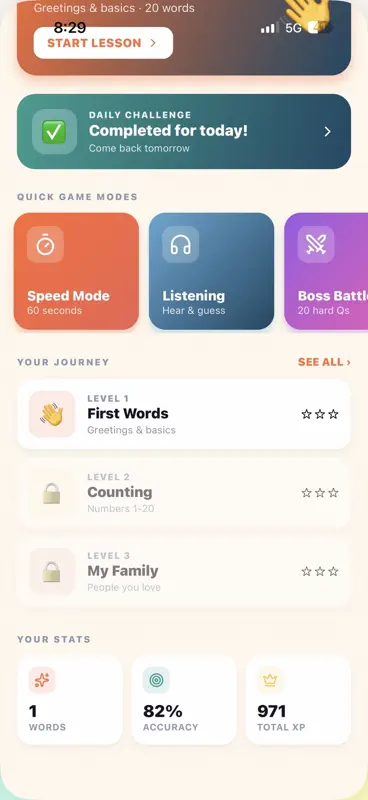The height and width of the screenshot is (800, 368).
Task: Open Boss Battle mode
Action: [326, 271]
